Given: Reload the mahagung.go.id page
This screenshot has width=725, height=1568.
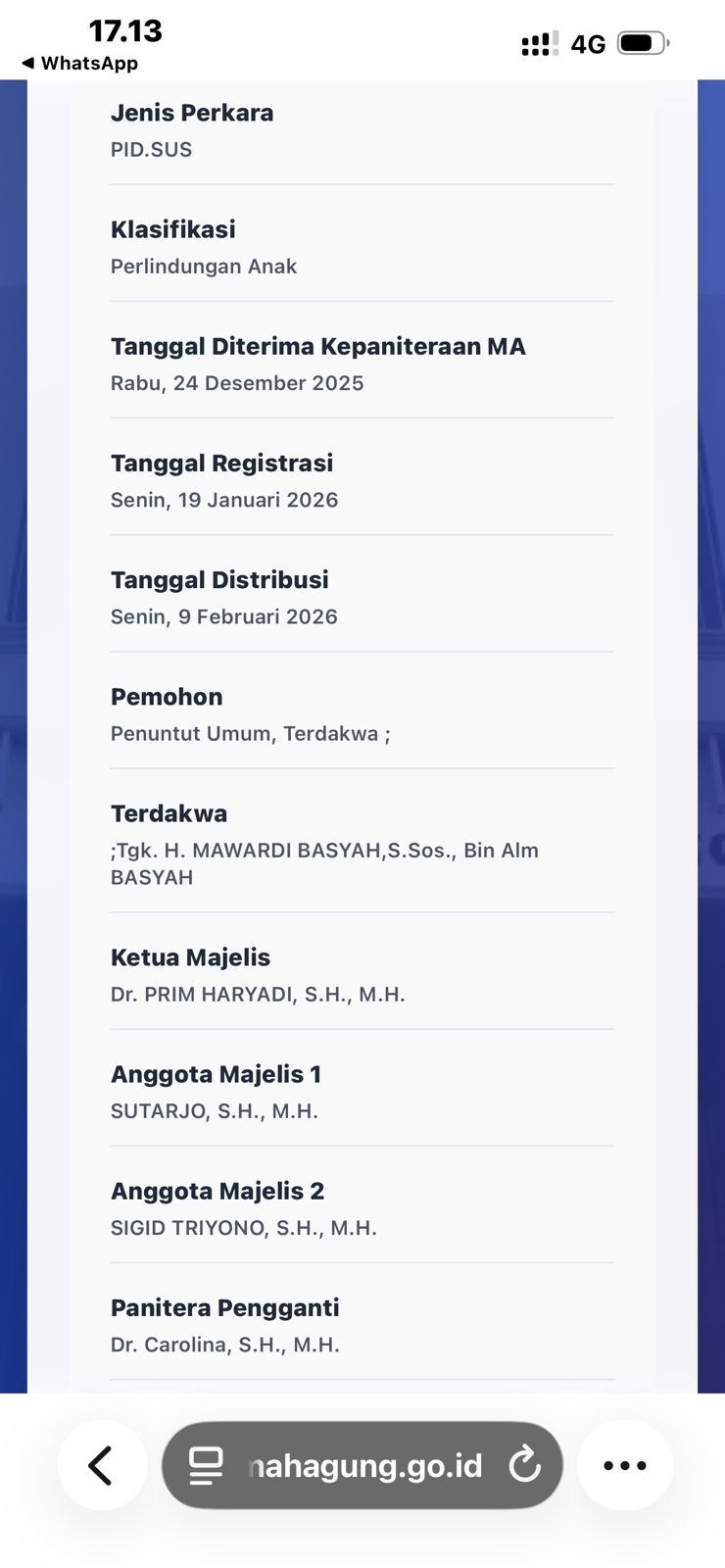Looking at the screenshot, I should click(x=525, y=1465).
